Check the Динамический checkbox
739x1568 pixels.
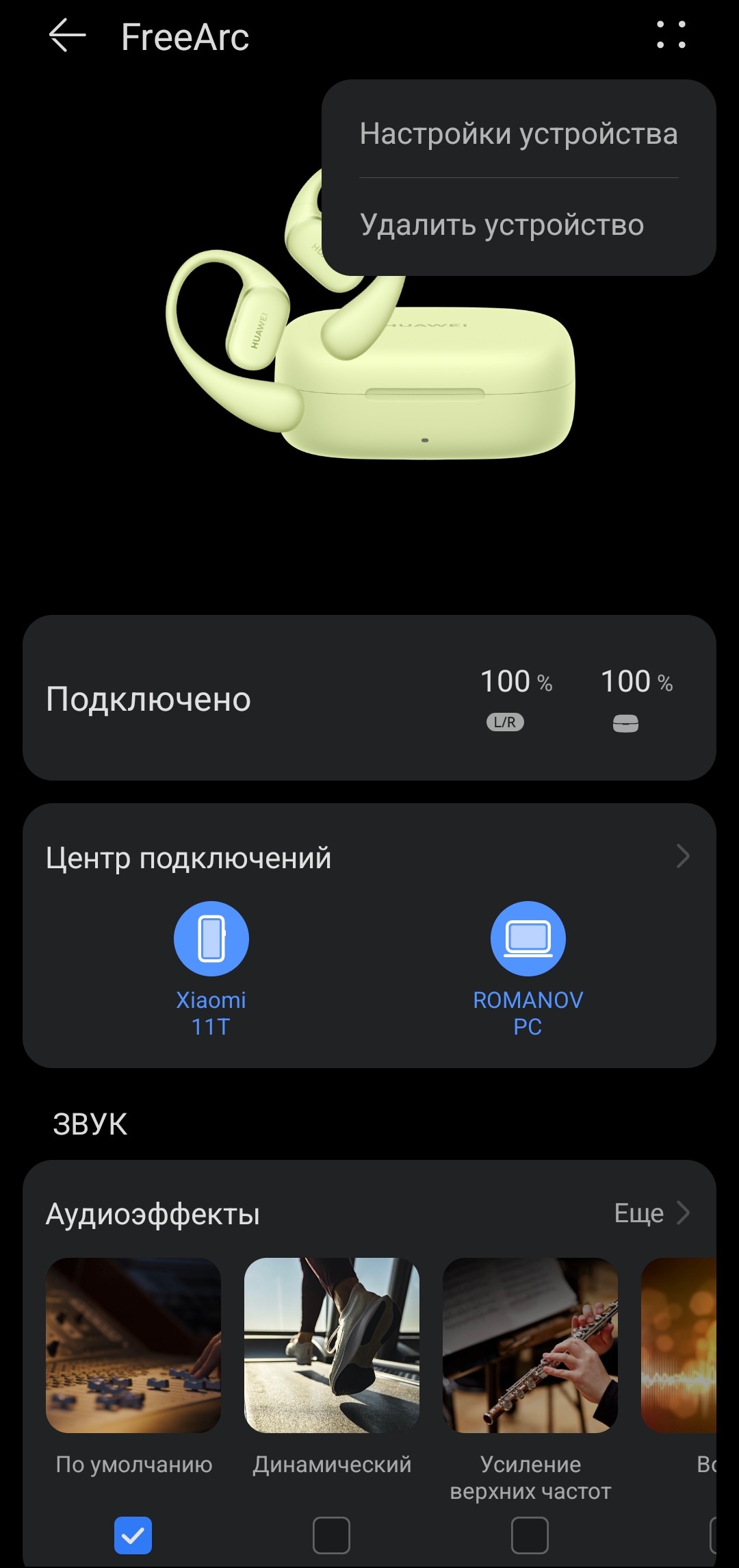pos(331,1535)
